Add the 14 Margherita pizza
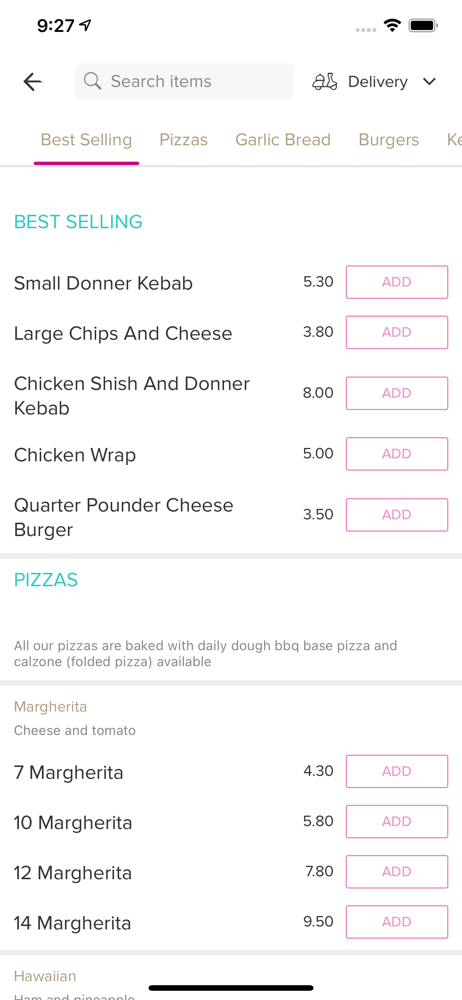Viewport: 462px width, 1000px height. [397, 922]
